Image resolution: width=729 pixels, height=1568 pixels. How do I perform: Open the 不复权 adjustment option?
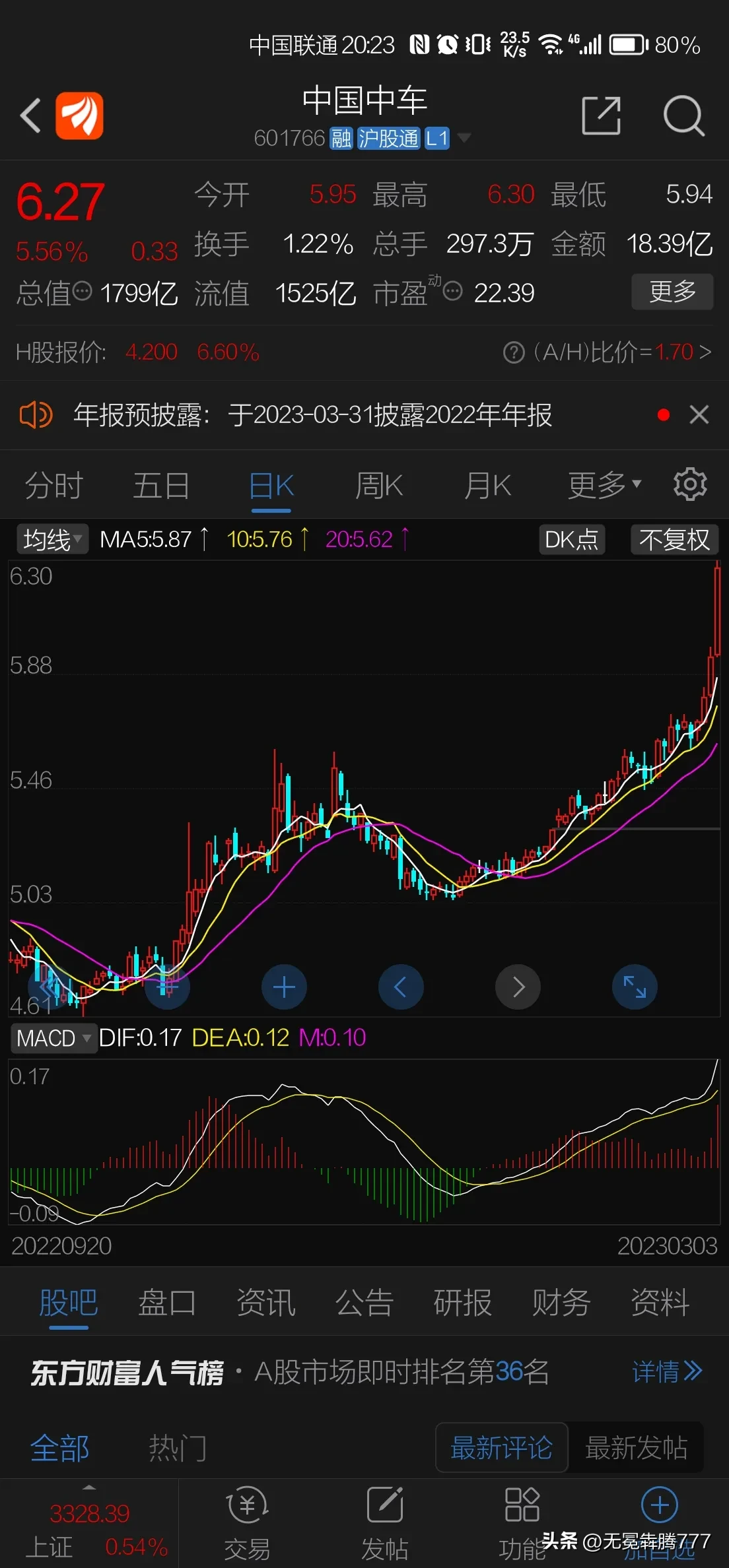tap(674, 540)
